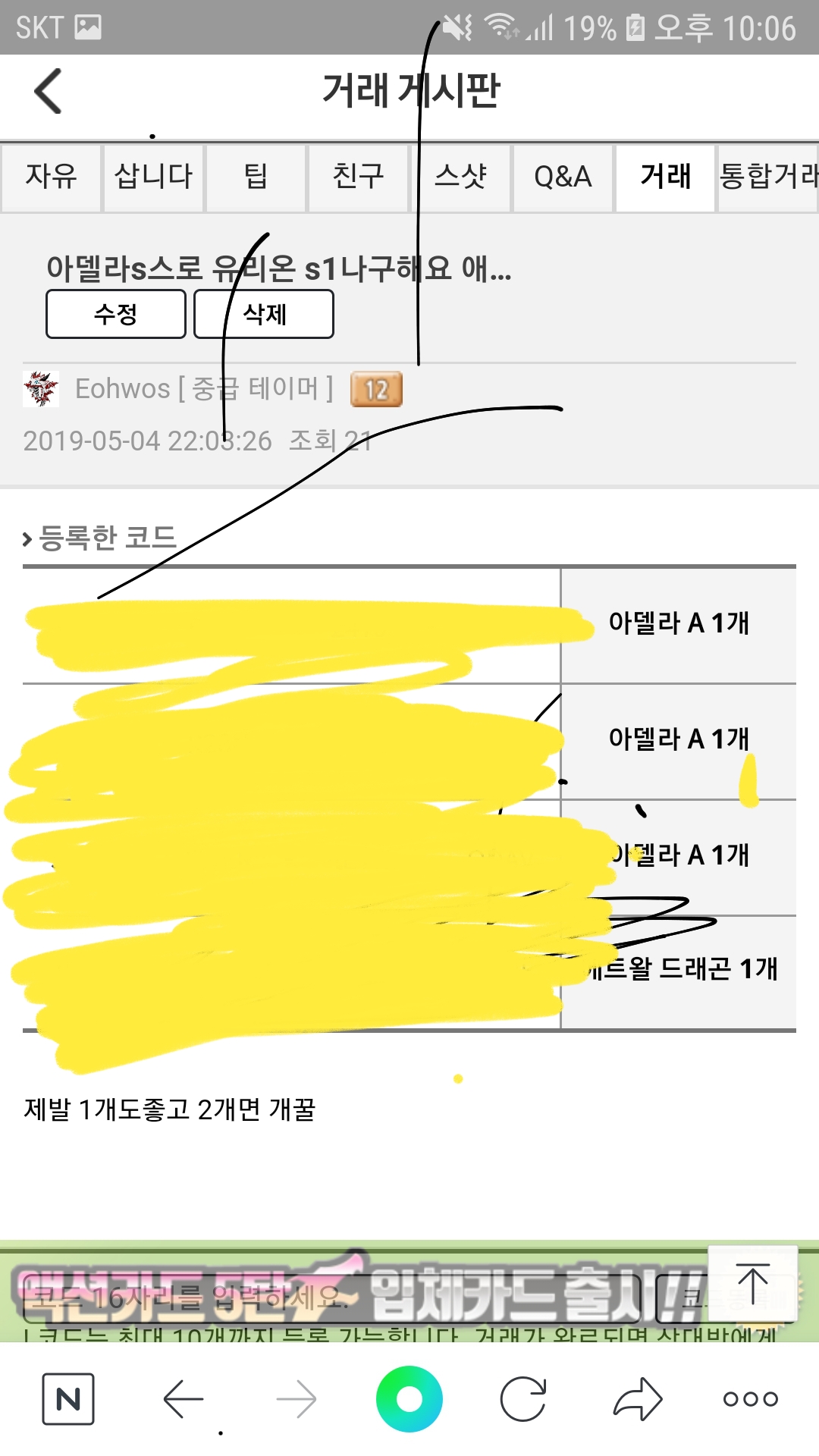Tap the 16-digit code input field
This screenshot has width=819, height=1456.
332,1298
